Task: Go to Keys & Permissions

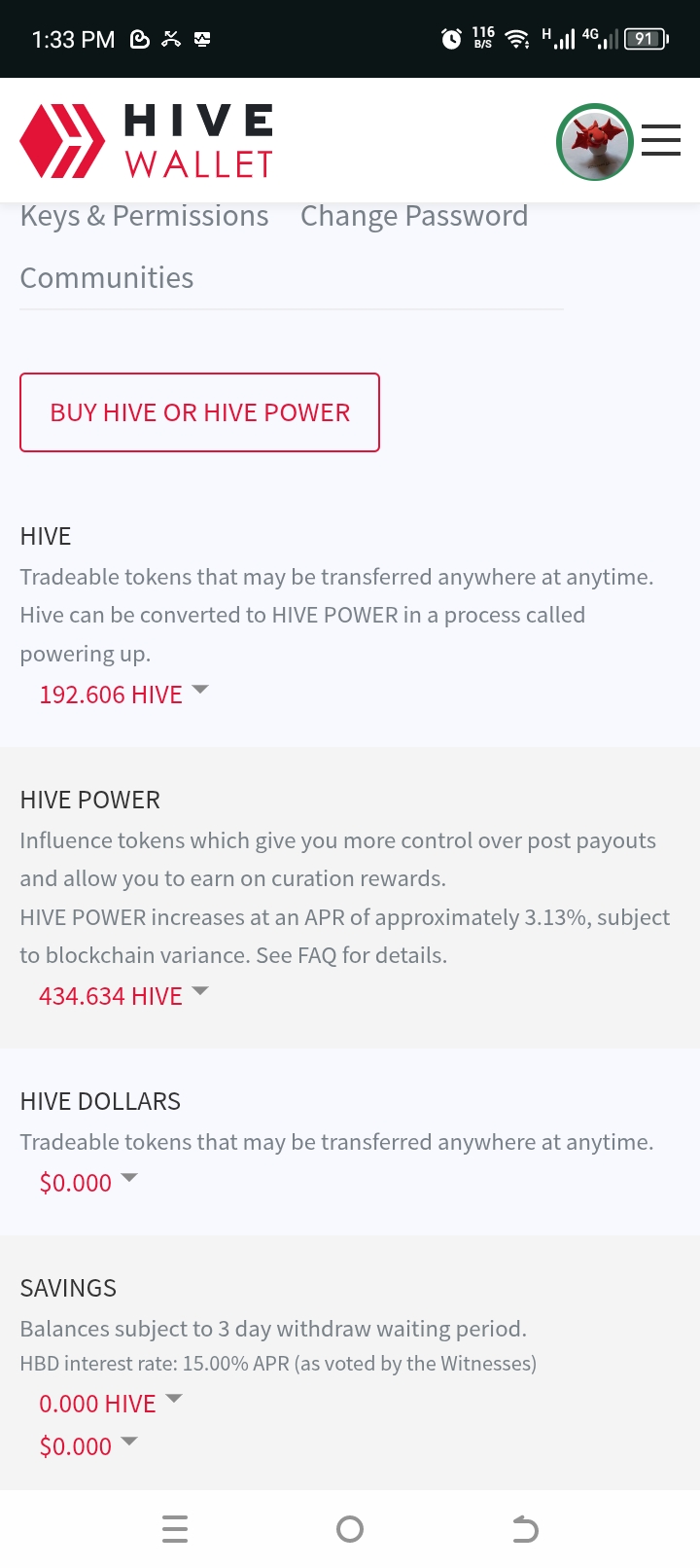Action: coord(144,216)
